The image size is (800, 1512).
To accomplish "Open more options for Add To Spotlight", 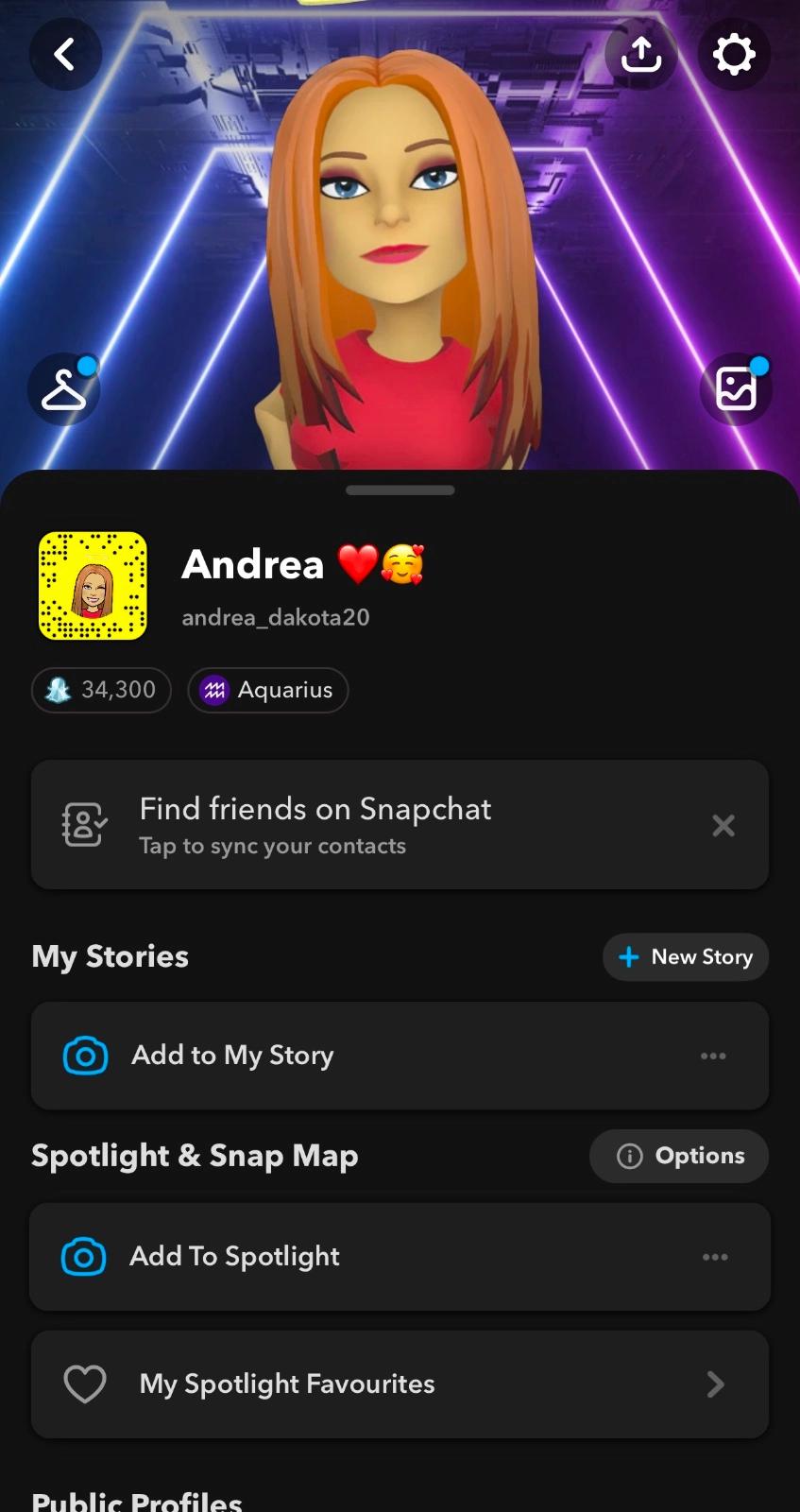I will [715, 1257].
